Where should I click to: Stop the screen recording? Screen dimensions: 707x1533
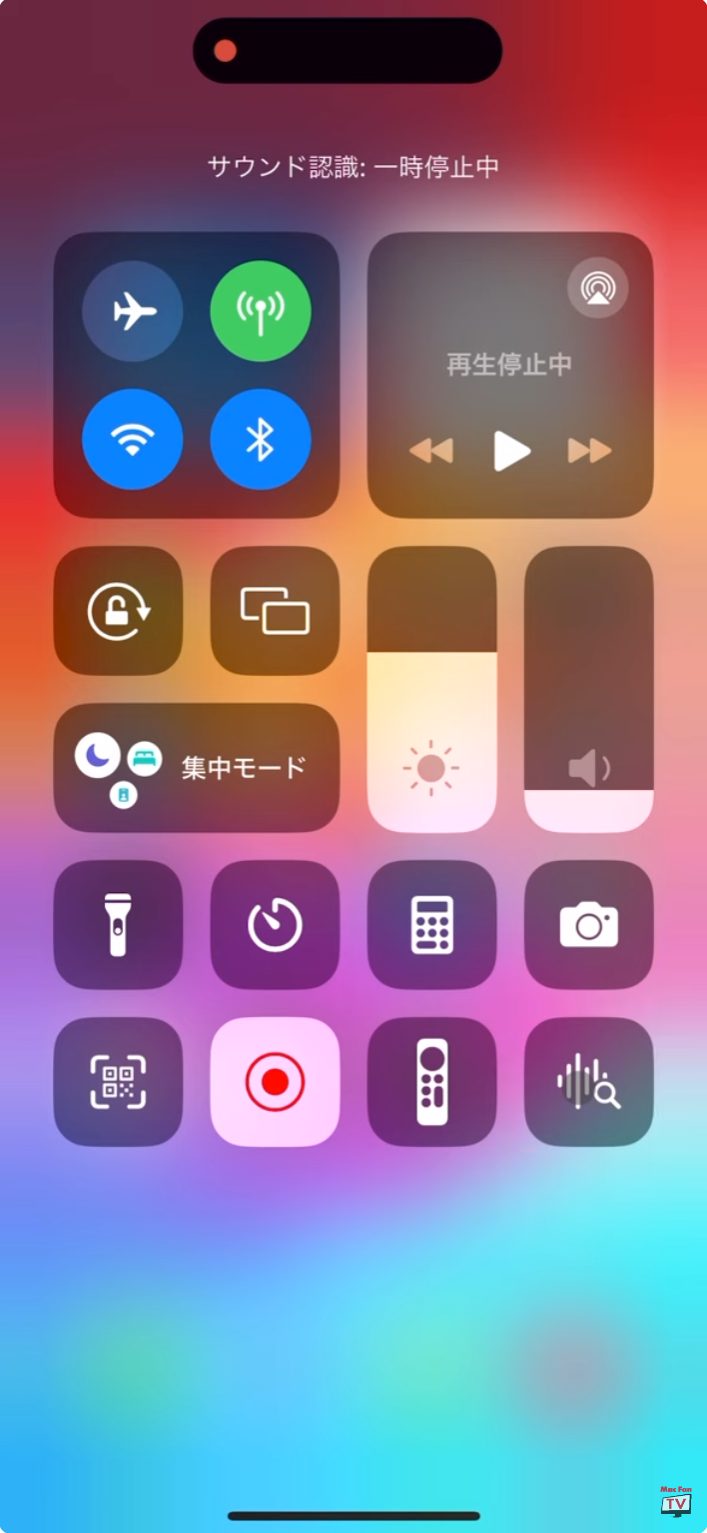tap(275, 1082)
